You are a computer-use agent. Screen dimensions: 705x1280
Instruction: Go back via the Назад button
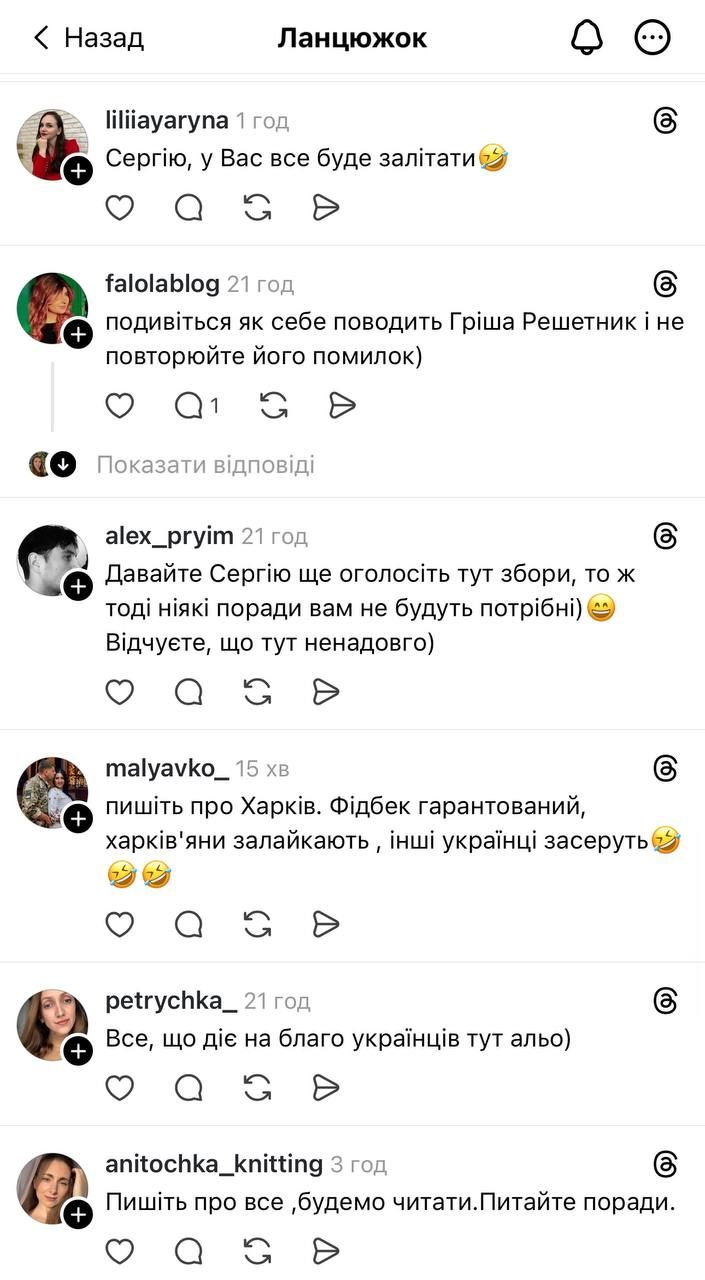pyautogui.click(x=88, y=38)
